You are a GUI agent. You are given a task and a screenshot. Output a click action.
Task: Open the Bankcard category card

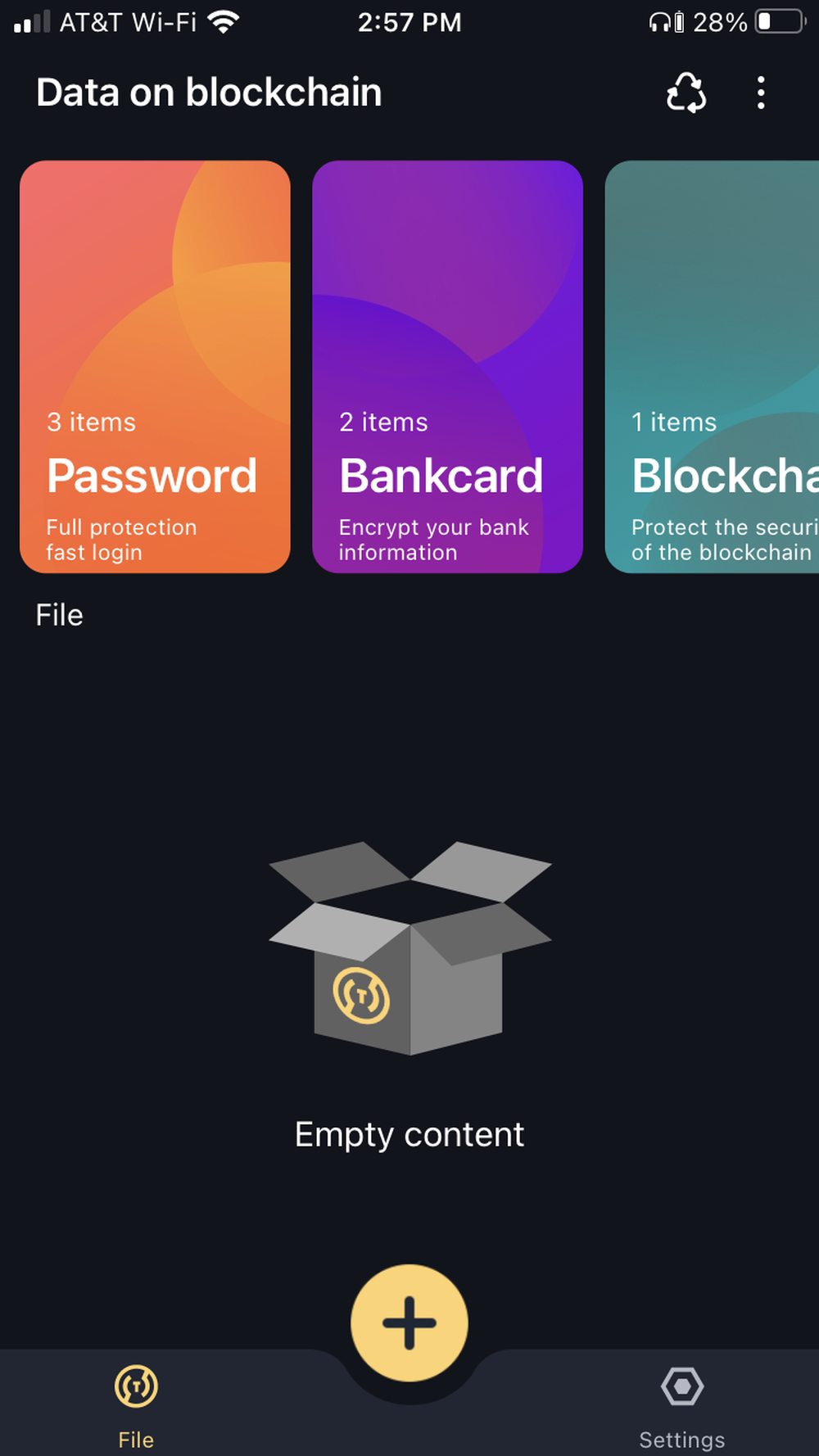pos(447,366)
